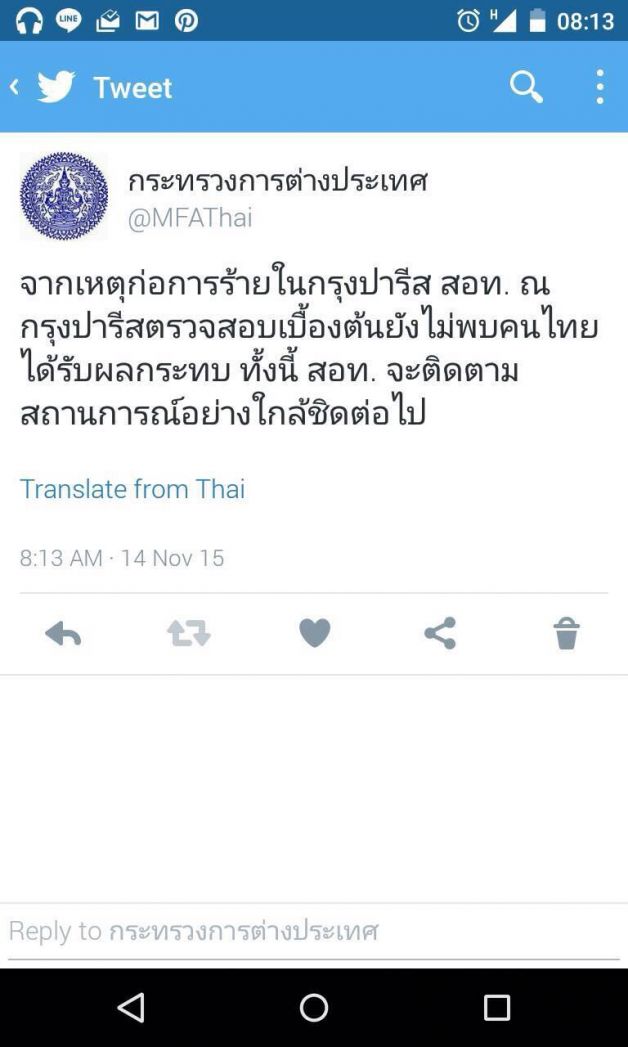
Task: Share this tweet
Action: tap(440, 633)
